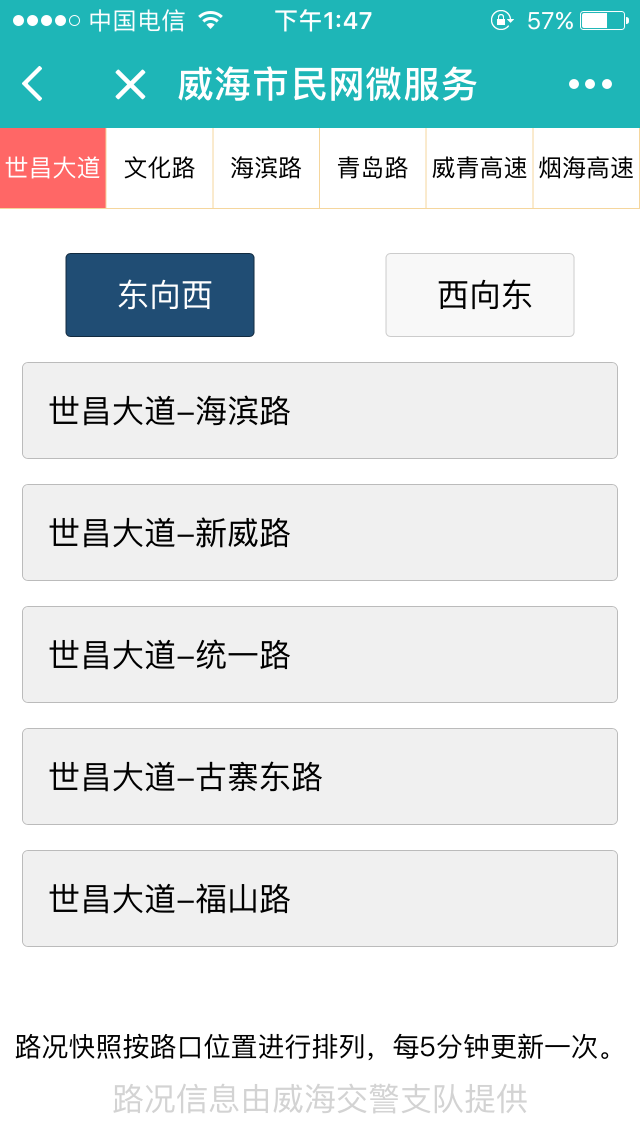Select the 青岛路 tab
The image size is (640, 1136).
(373, 168)
